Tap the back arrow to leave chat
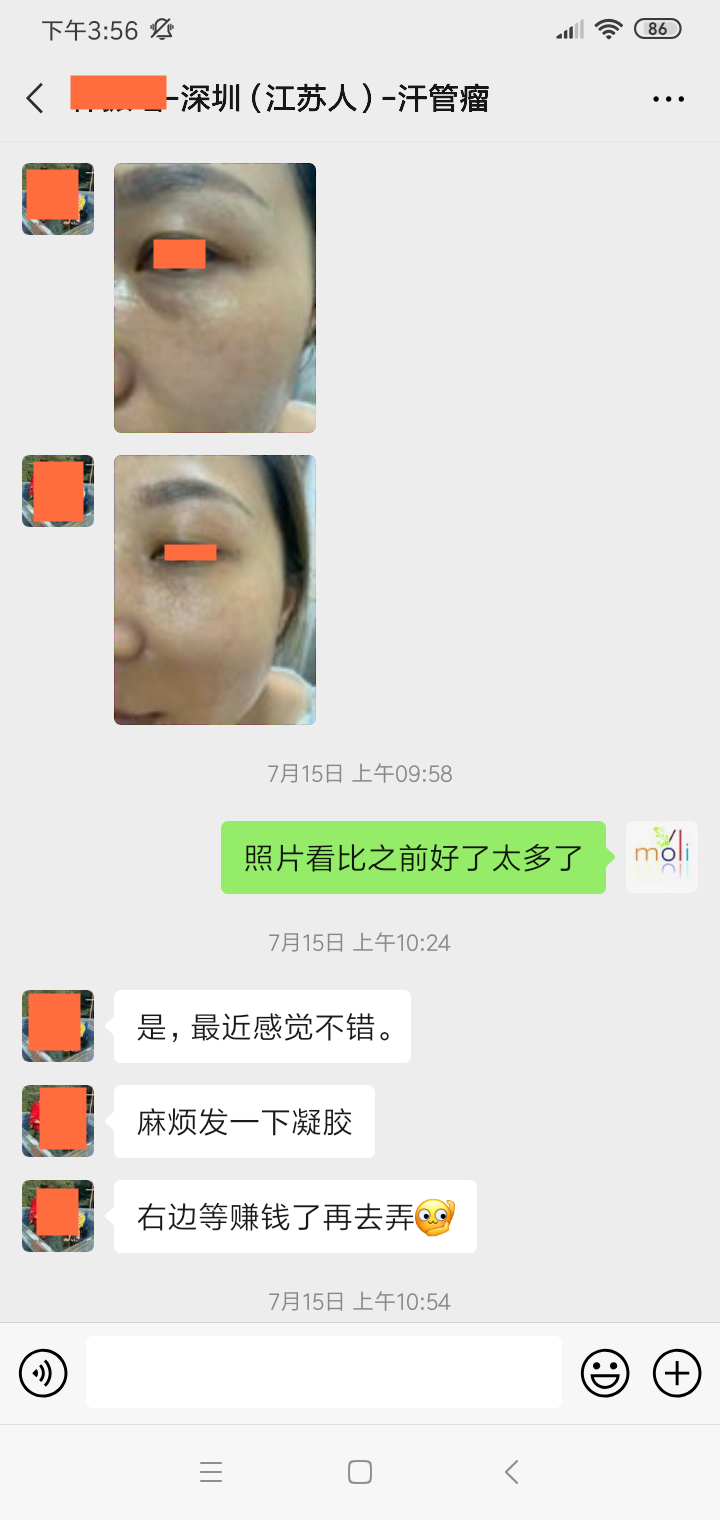Screen dimensions: 720x1520 (x=34, y=98)
